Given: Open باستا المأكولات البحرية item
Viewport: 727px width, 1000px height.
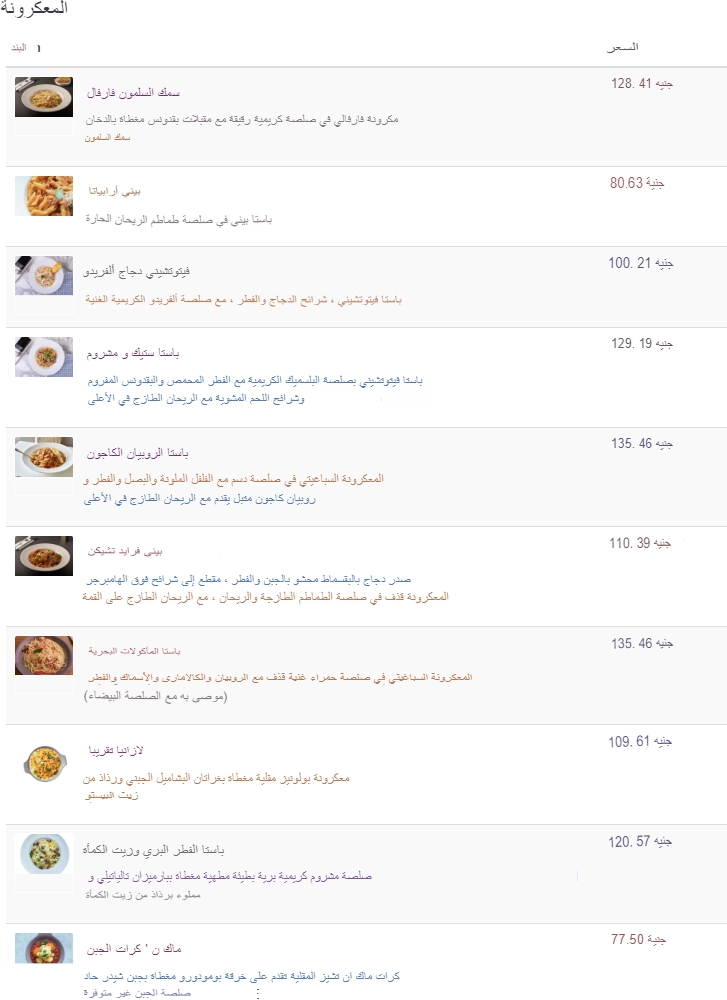Looking at the screenshot, I should pyautogui.click(x=134, y=650).
